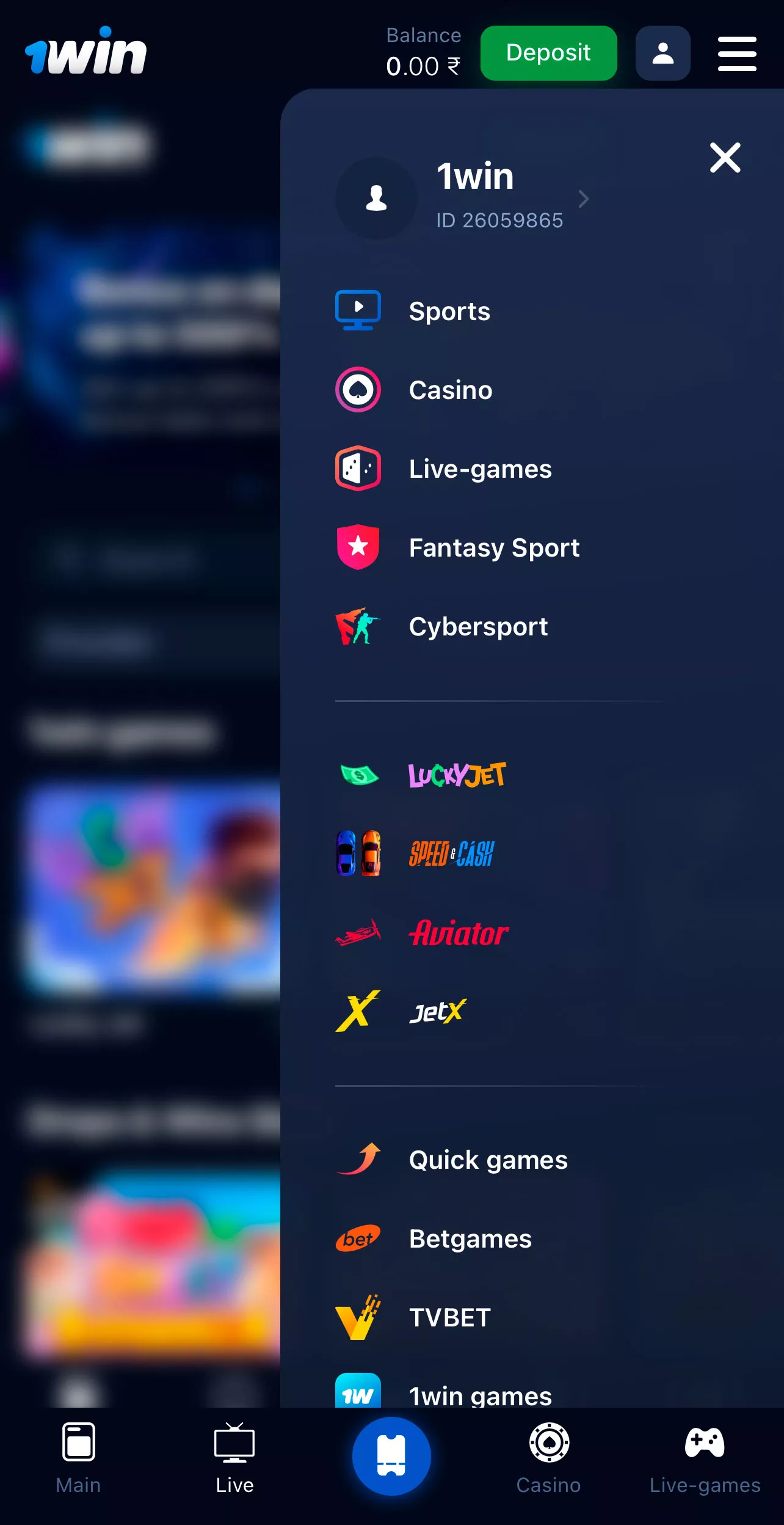Viewport: 784px width, 1525px height.
Task: Open the Cybersport section
Action: click(x=478, y=626)
